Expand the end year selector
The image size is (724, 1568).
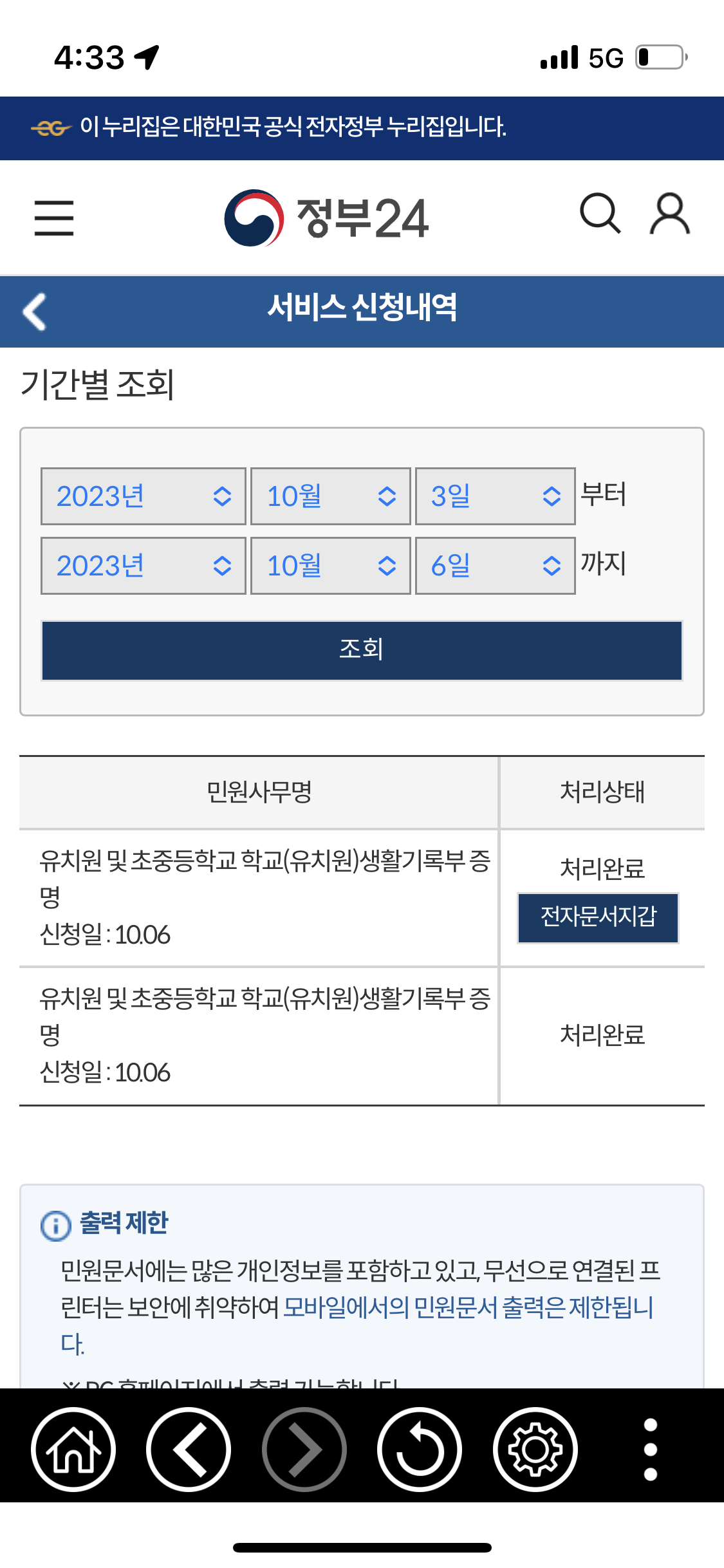143,565
